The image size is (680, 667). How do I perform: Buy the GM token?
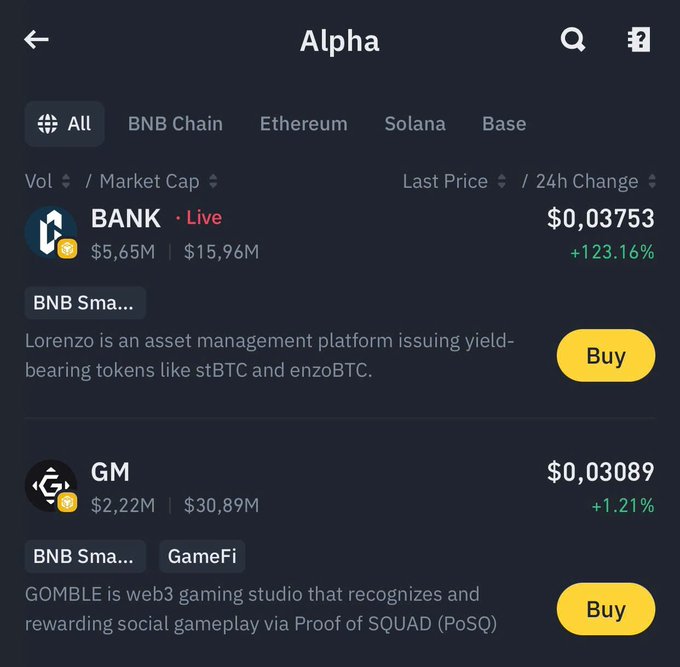point(605,610)
